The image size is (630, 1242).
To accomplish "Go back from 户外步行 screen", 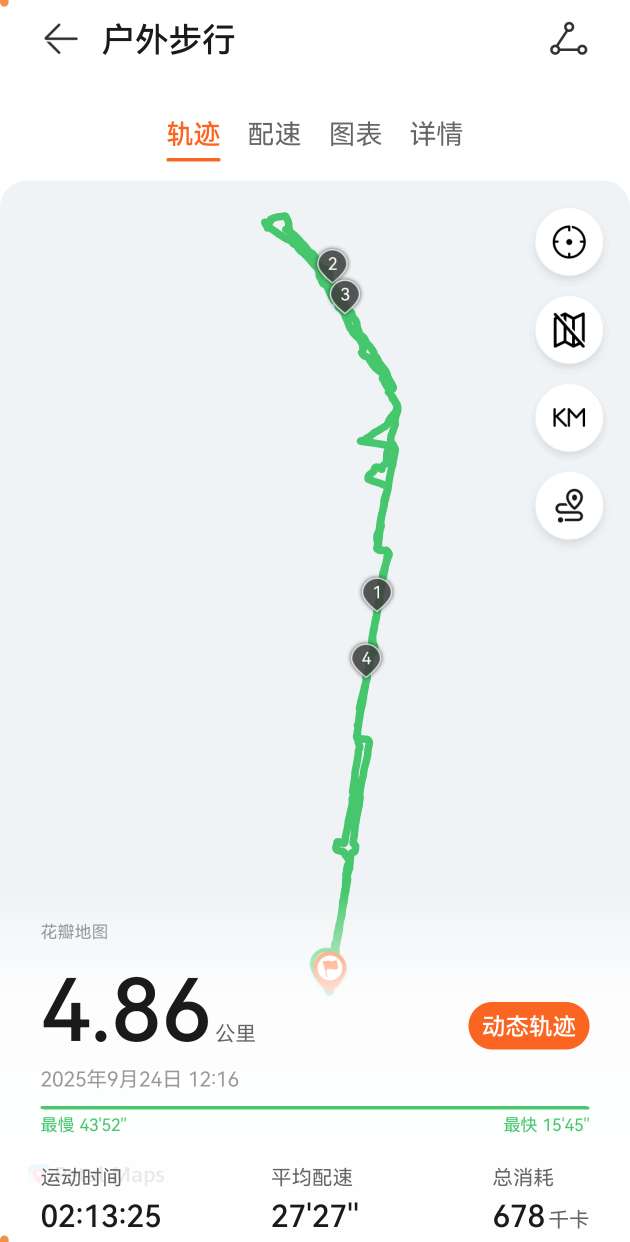I will click(60, 40).
